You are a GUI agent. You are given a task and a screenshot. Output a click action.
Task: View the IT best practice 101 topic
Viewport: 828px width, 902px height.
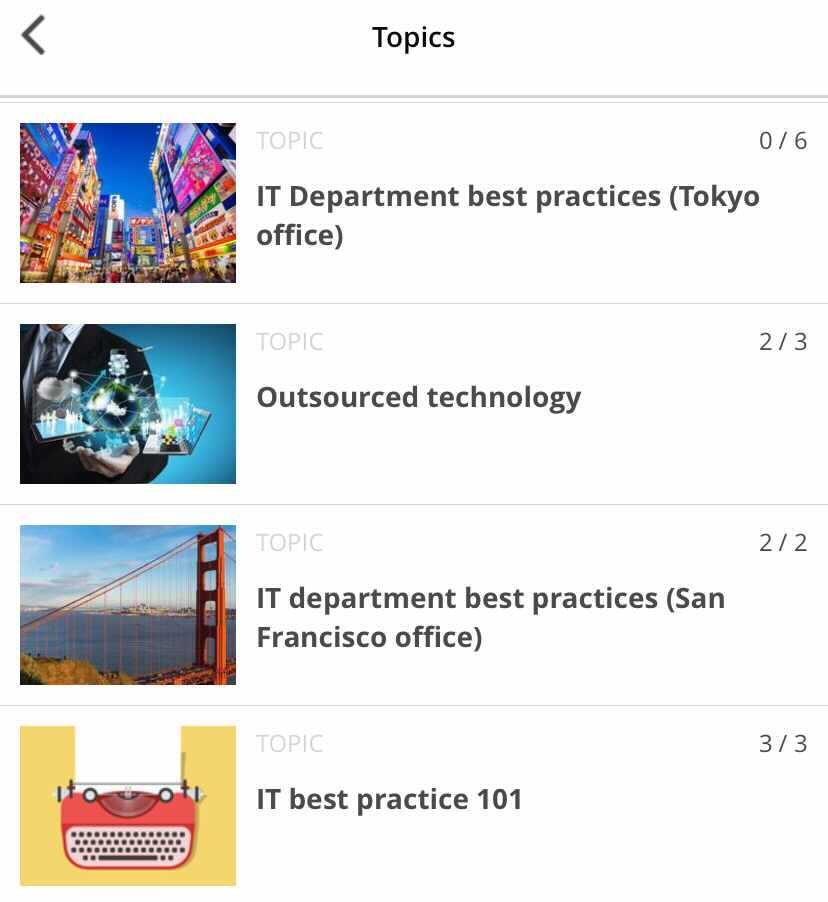coord(390,800)
